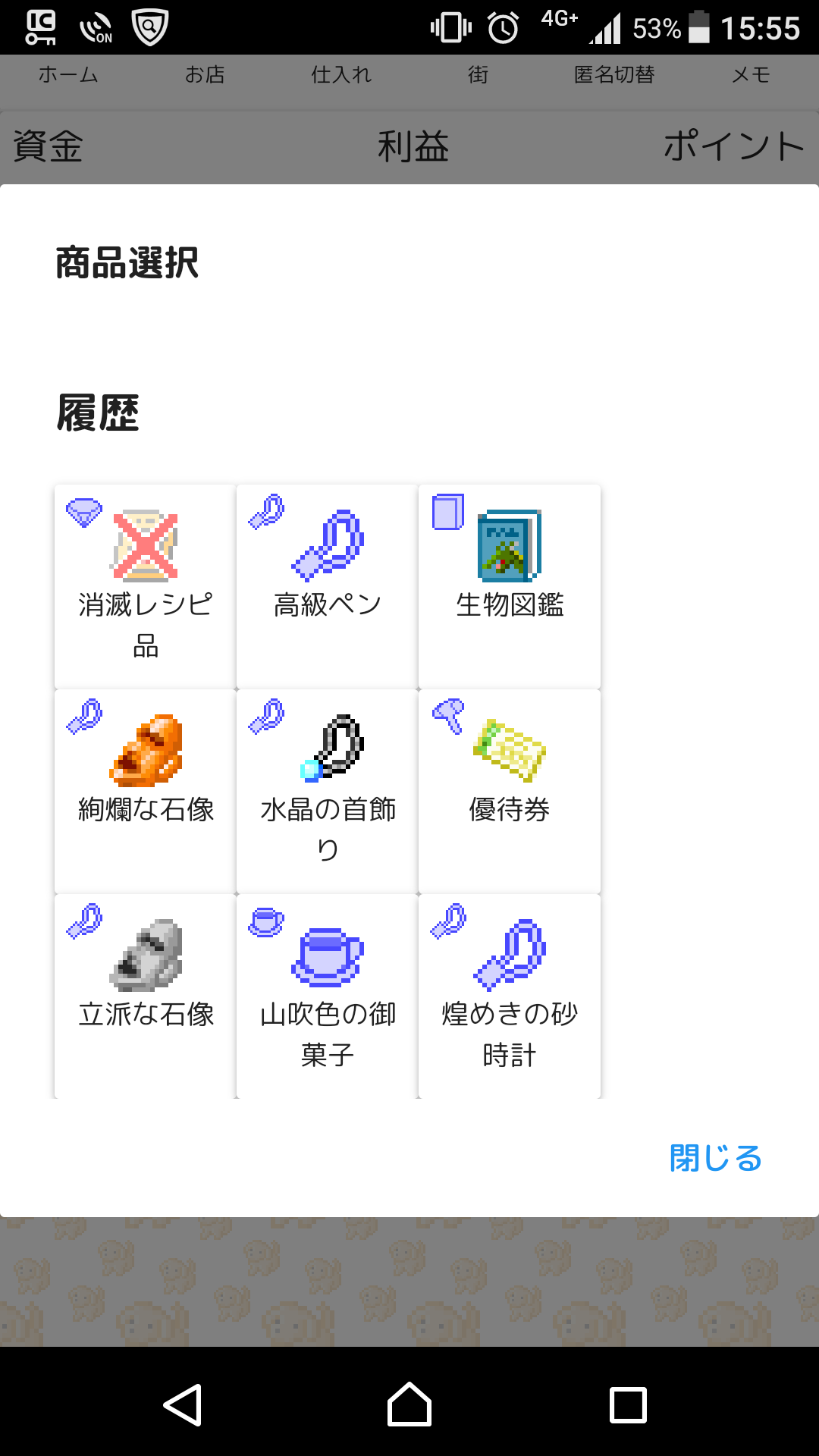Close the dialog with 閉じる

(x=715, y=1158)
